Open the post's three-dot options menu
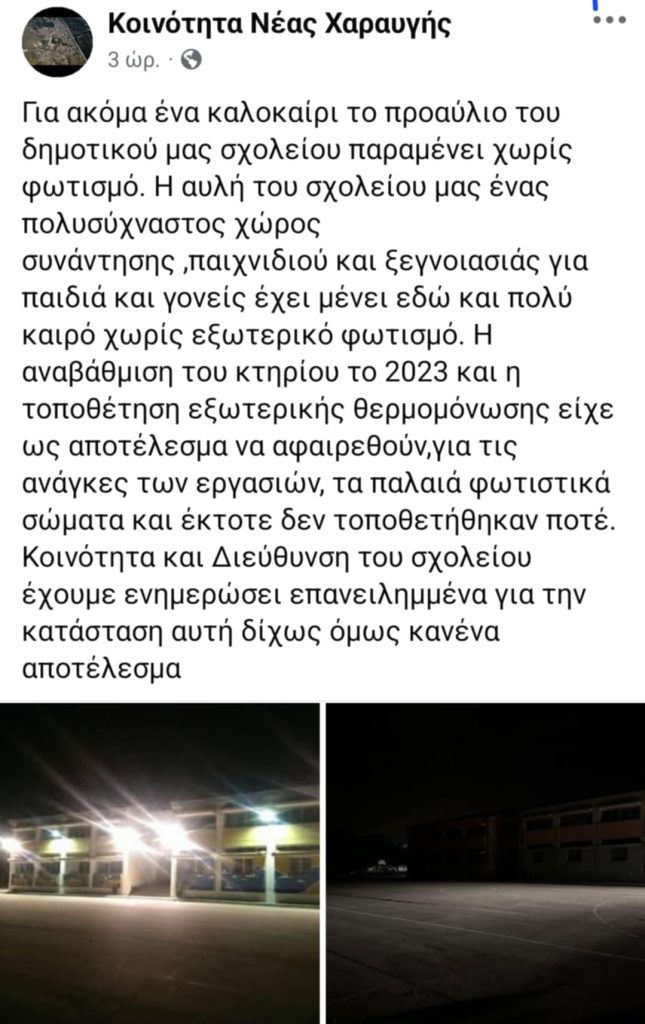The height and width of the screenshot is (1024, 645). tap(608, 19)
